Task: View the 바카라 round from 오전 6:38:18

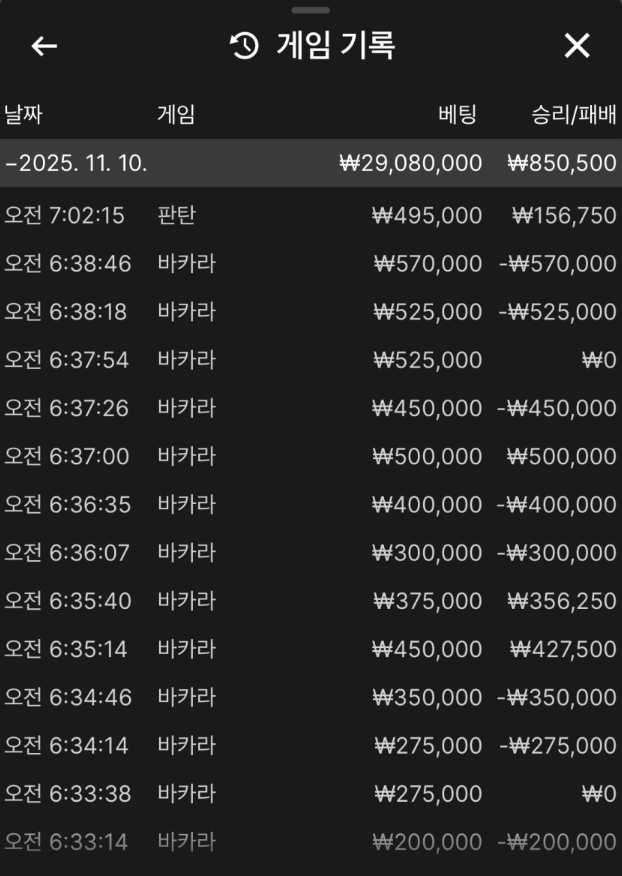Action: pyautogui.click(x=310, y=312)
